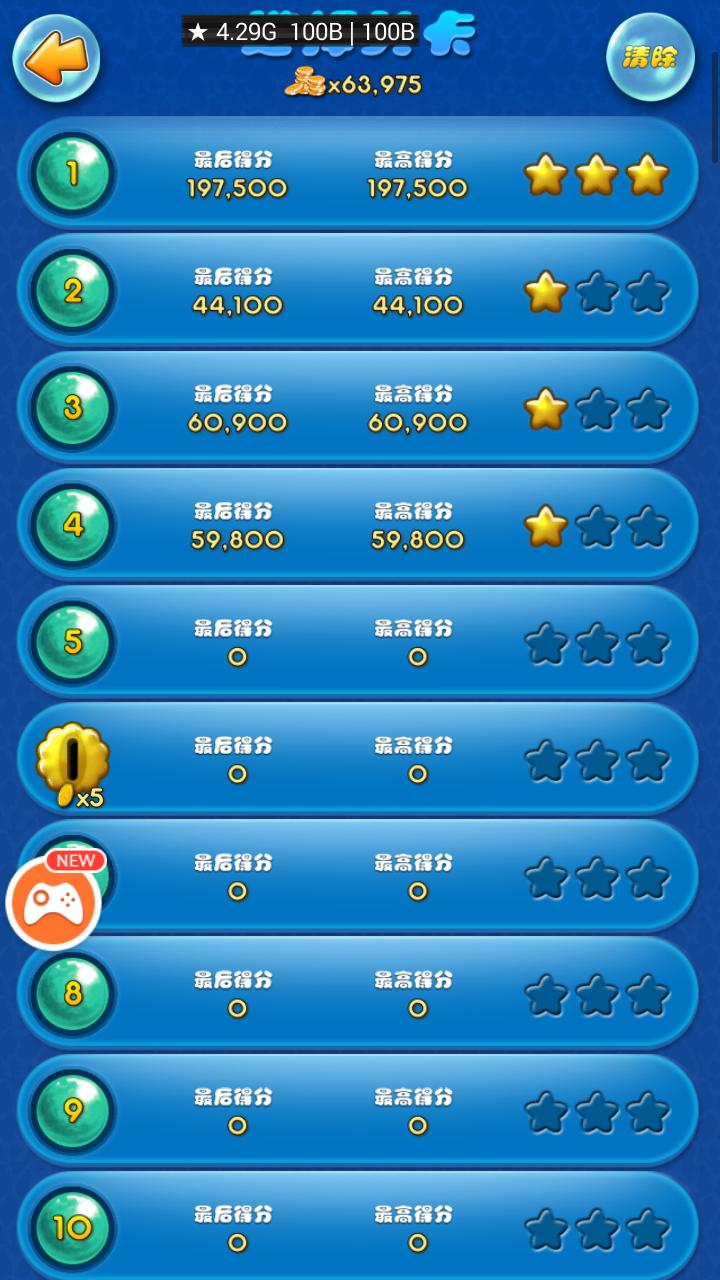Viewport: 720px width, 1280px height.
Task: Select the level 2 bubble
Action: 70,289
